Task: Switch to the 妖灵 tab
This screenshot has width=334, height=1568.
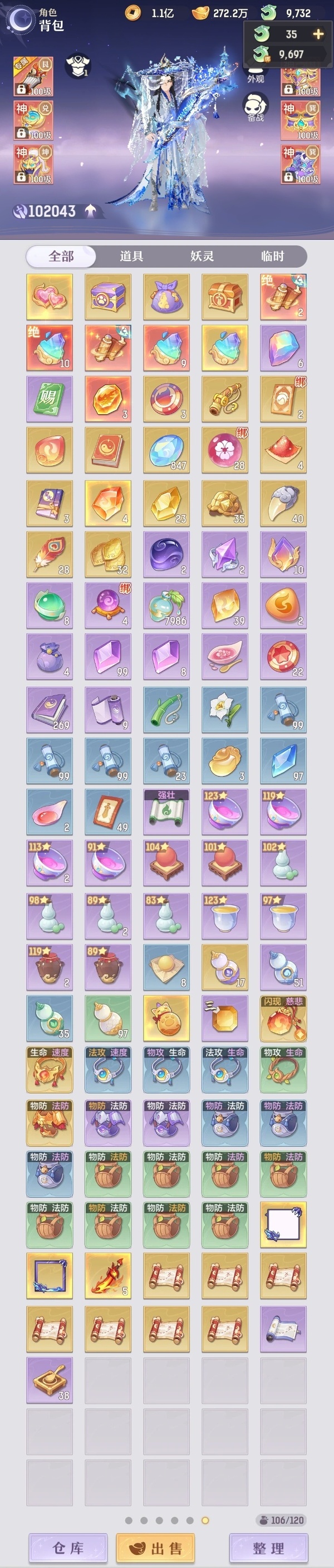Action: (x=202, y=256)
